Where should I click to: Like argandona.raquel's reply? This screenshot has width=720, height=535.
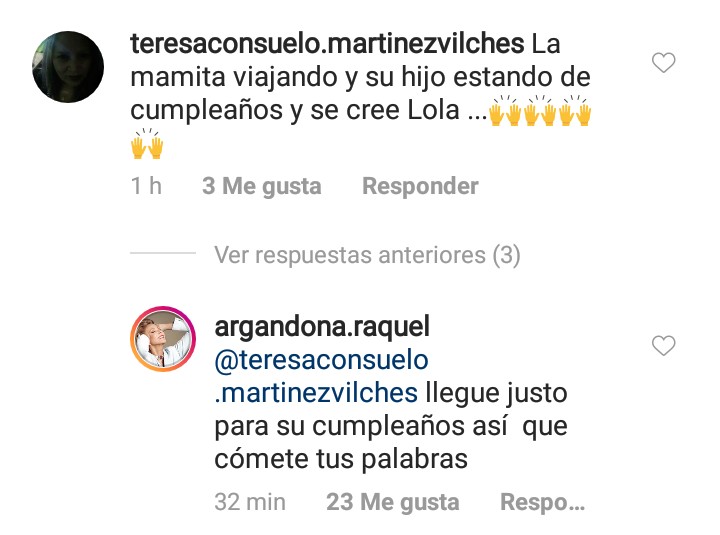(x=663, y=347)
